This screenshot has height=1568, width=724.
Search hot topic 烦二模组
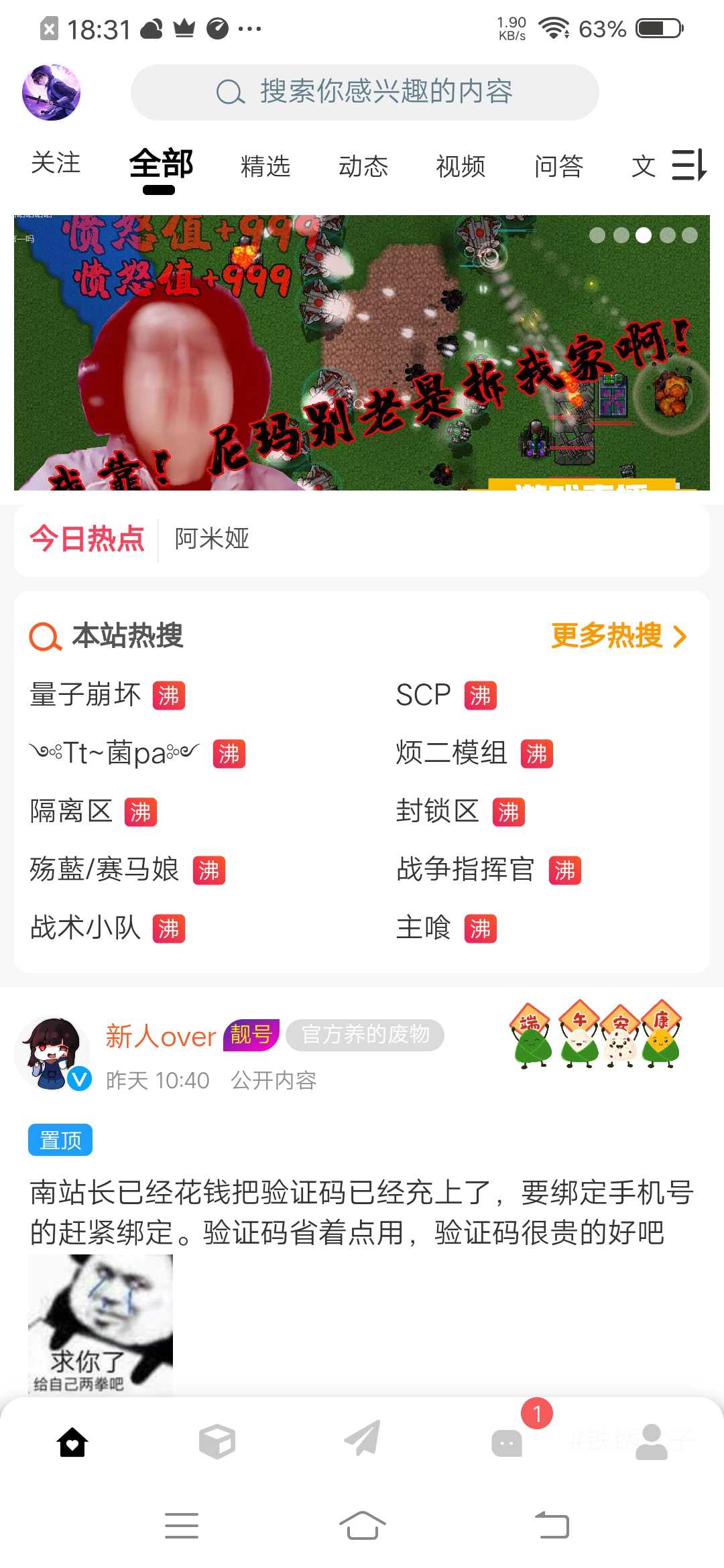click(x=451, y=753)
